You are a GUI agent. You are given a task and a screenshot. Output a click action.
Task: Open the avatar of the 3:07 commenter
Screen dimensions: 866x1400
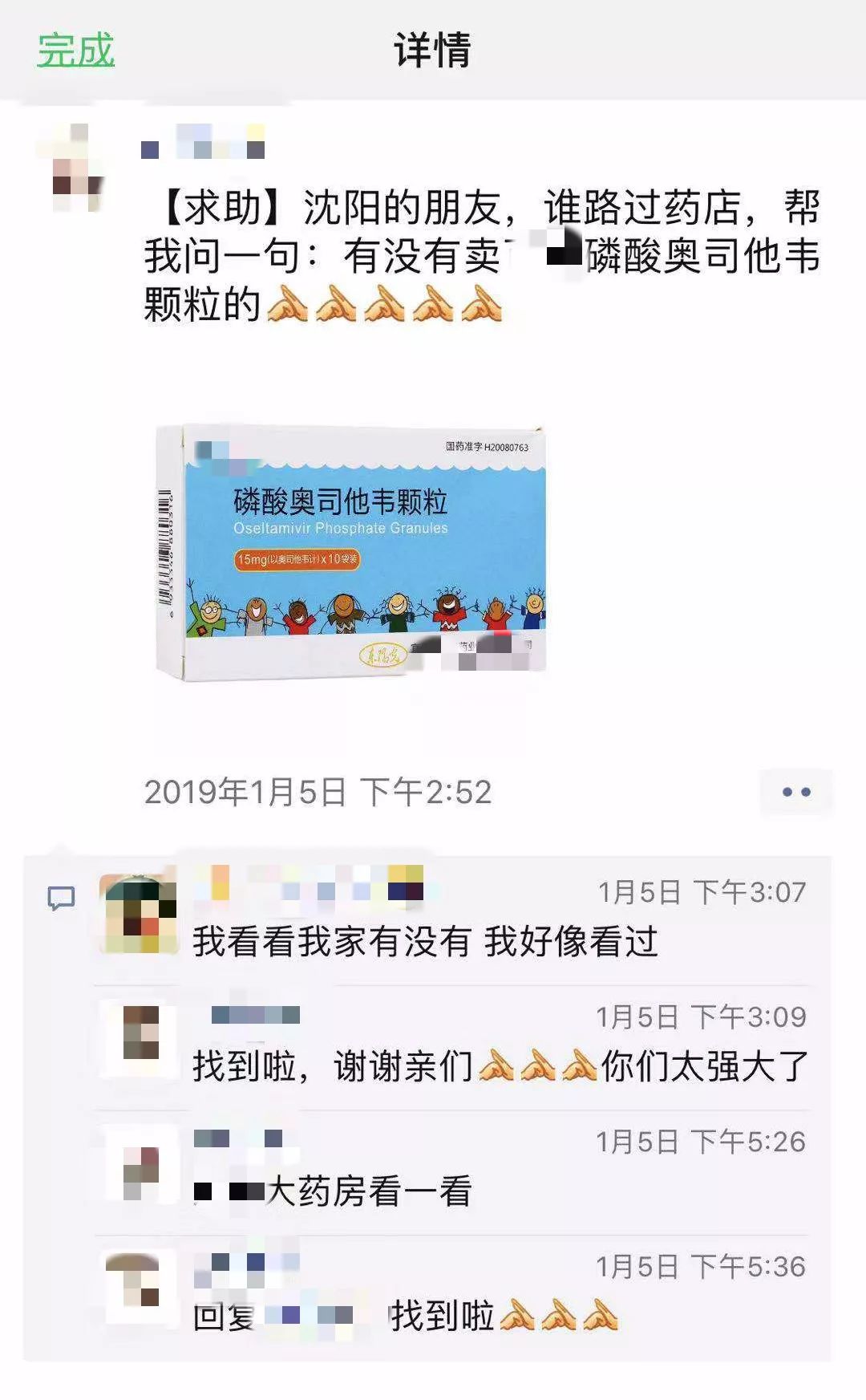(x=138, y=914)
